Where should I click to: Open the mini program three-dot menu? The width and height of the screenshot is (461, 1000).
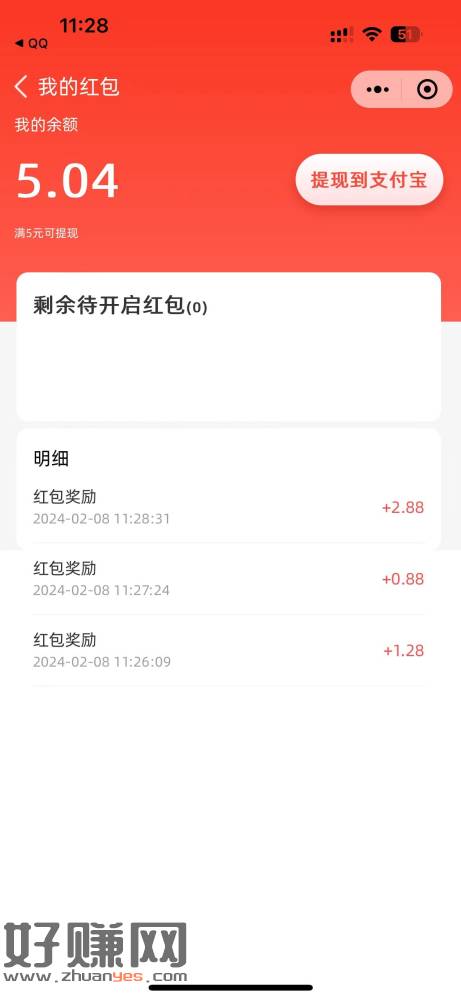coord(377,90)
